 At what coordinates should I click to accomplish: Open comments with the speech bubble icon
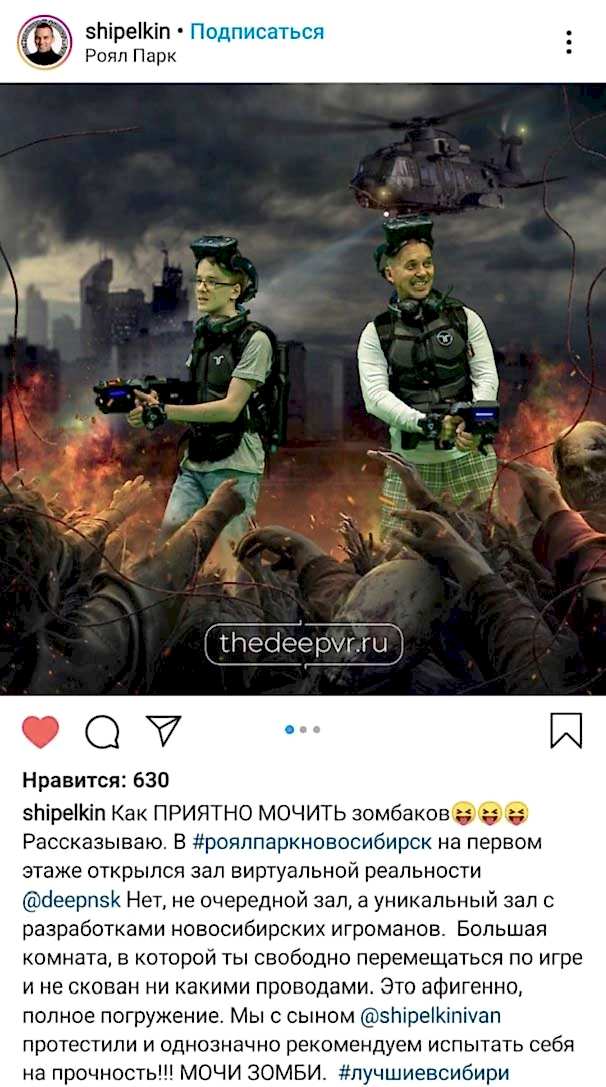pos(103,731)
